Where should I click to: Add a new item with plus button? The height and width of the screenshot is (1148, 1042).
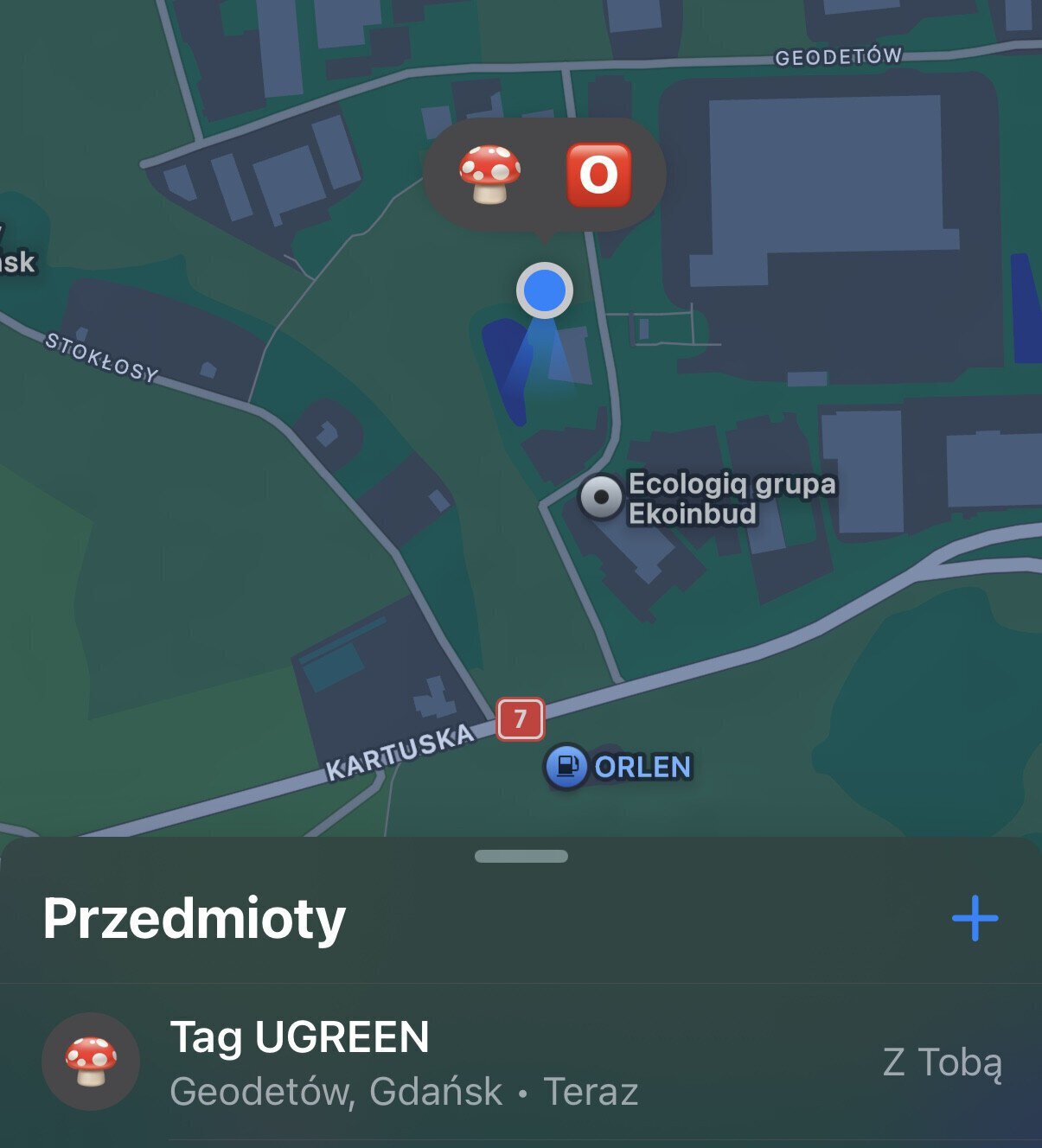pos(975,918)
